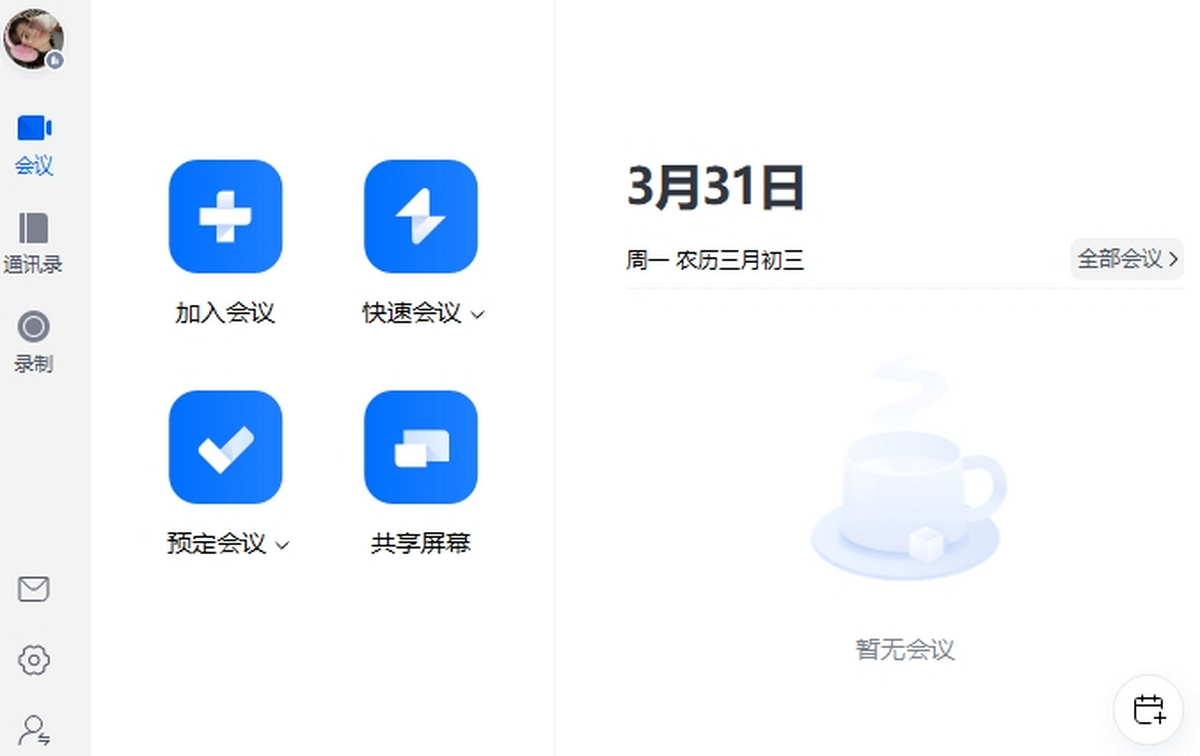The height and width of the screenshot is (756, 1200).
Task: Switch to the 录制 tab
Action: coord(33,342)
